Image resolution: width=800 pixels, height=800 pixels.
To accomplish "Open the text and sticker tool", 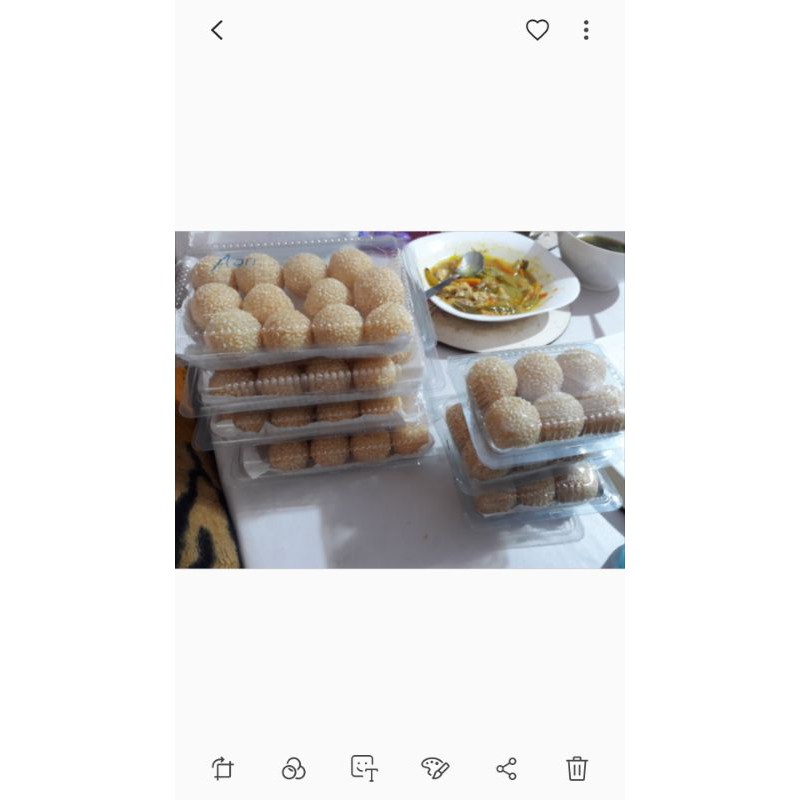I will click(x=364, y=768).
